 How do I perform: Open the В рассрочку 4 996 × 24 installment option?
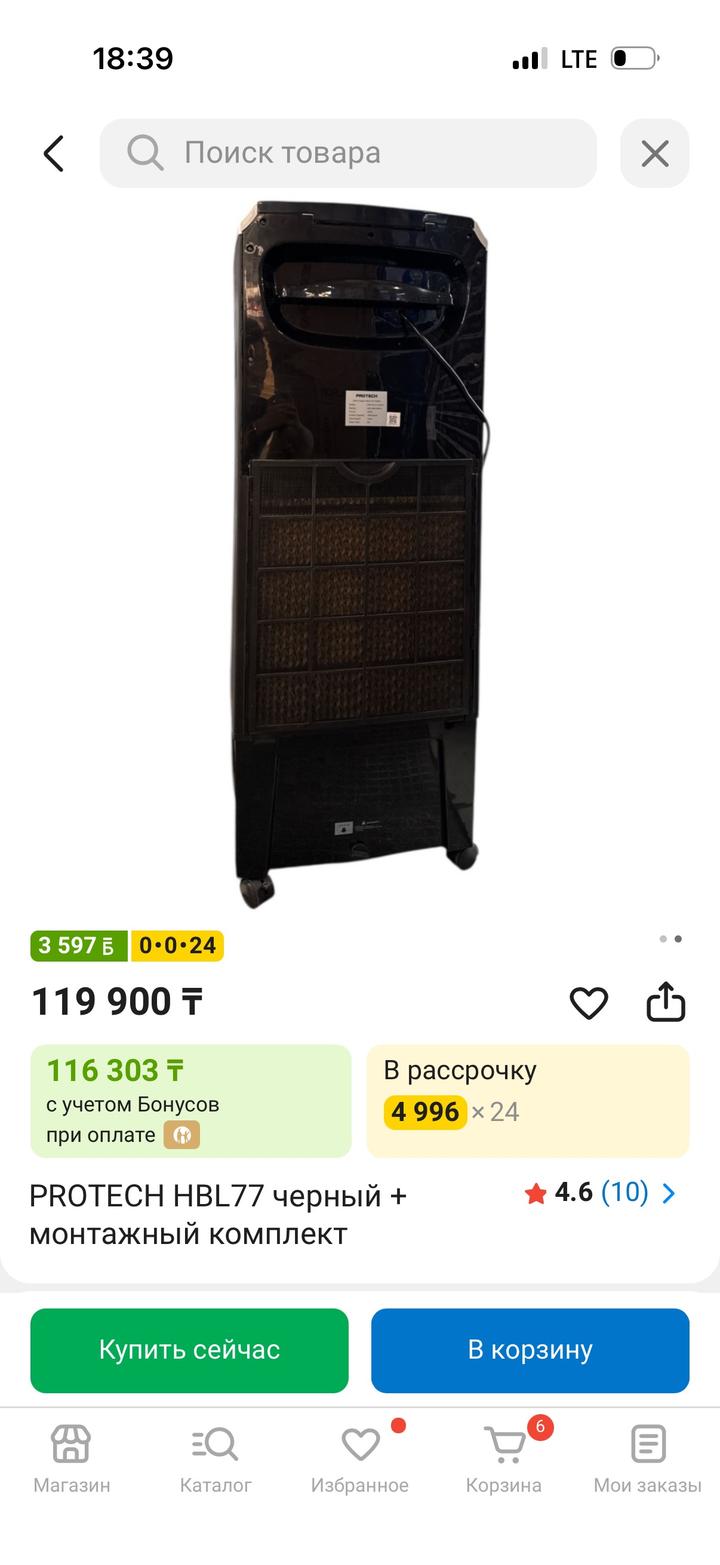click(x=527, y=1101)
